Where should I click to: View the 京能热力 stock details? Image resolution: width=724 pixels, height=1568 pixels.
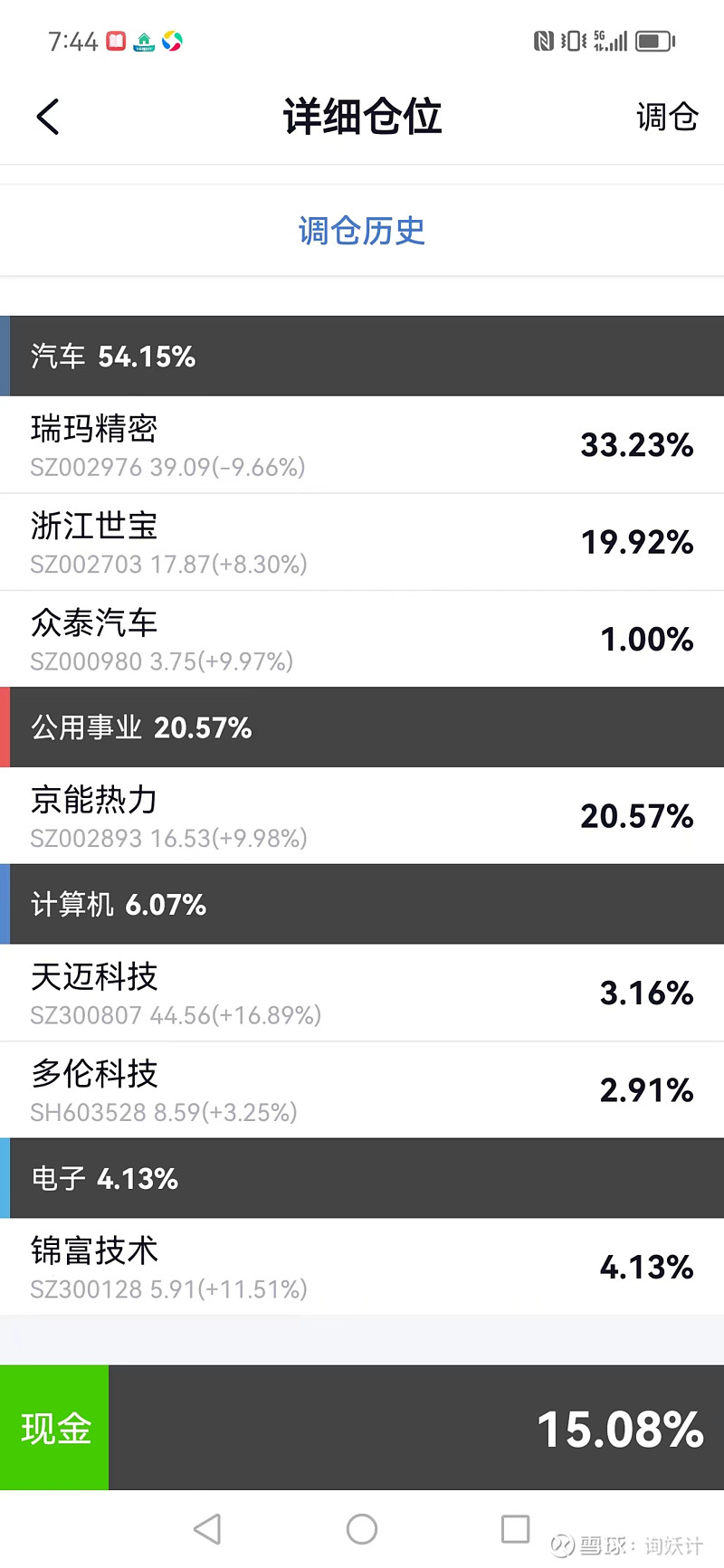tap(362, 816)
